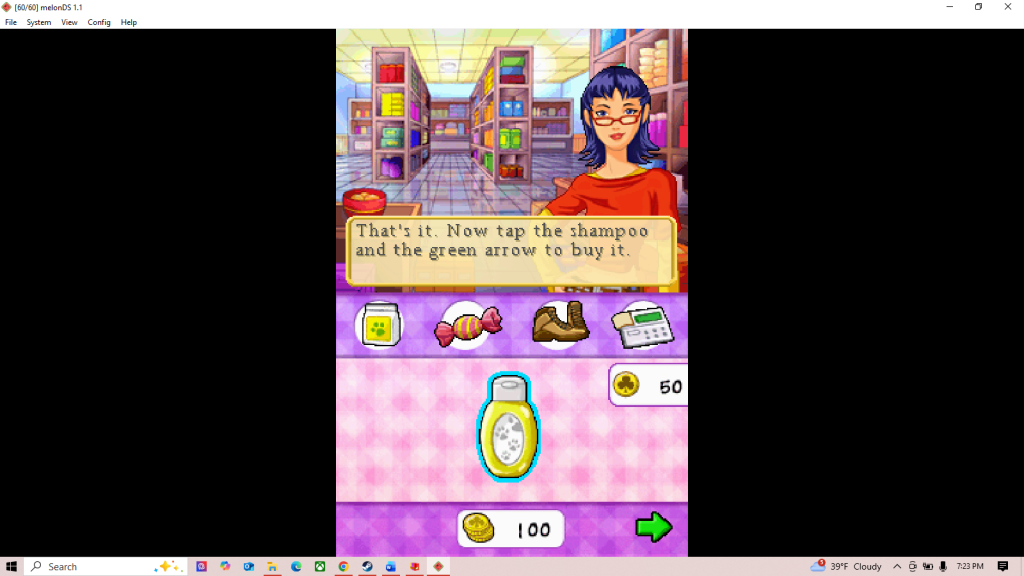Select the paw-print jar category
The width and height of the screenshot is (1024, 576).
[x=380, y=325]
